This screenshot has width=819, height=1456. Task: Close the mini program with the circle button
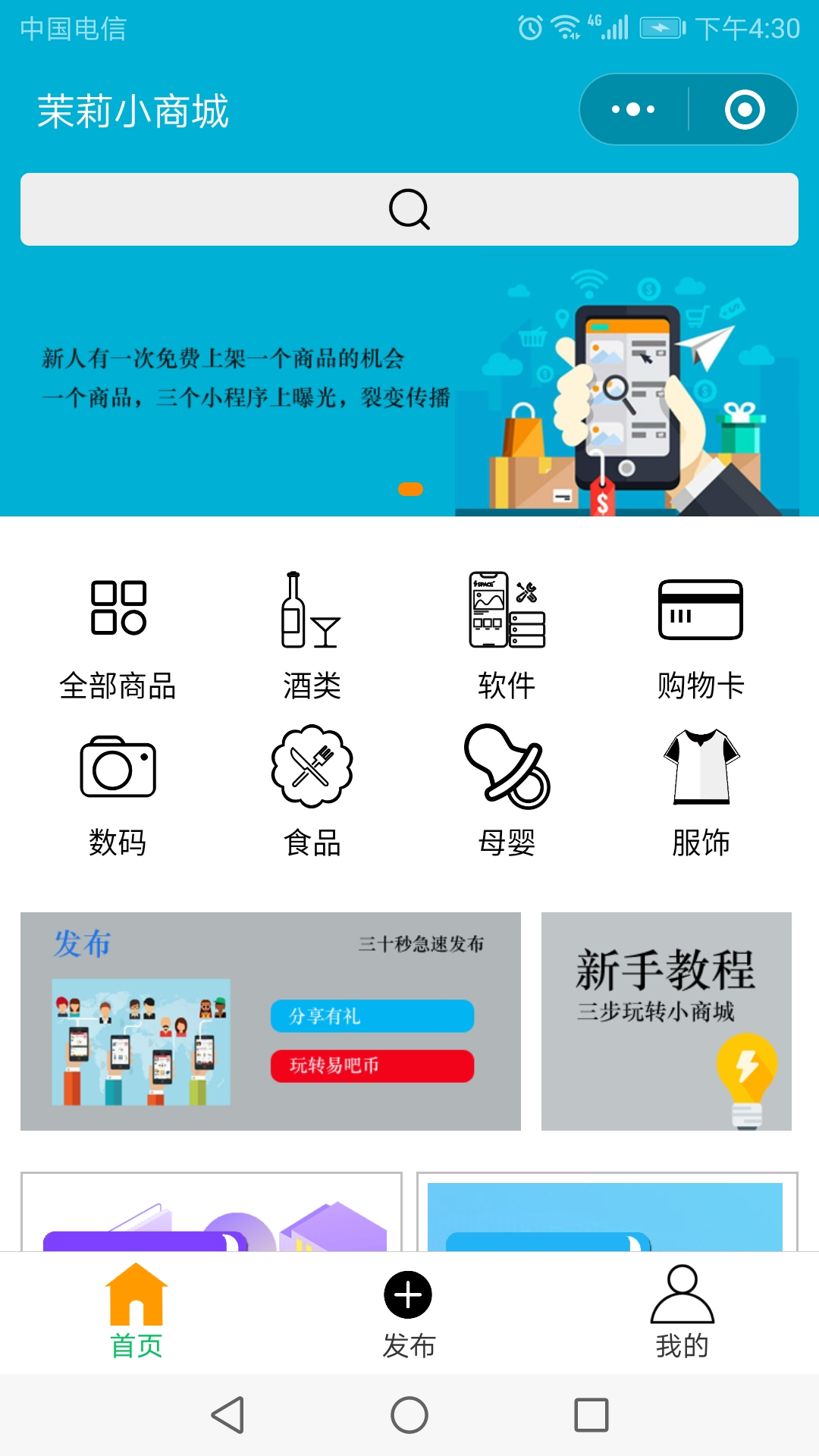[x=745, y=110]
